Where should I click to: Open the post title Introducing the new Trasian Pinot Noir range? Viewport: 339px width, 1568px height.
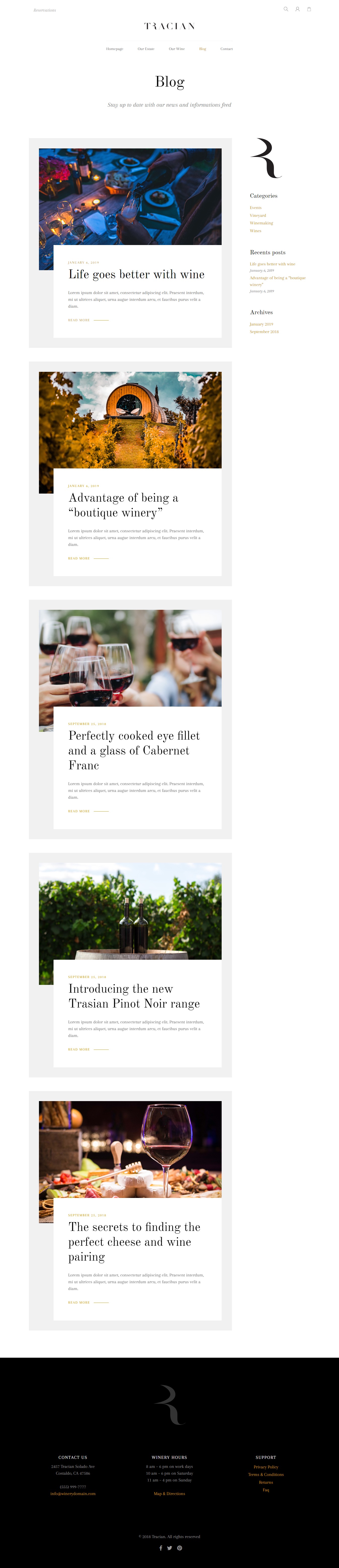point(134,996)
